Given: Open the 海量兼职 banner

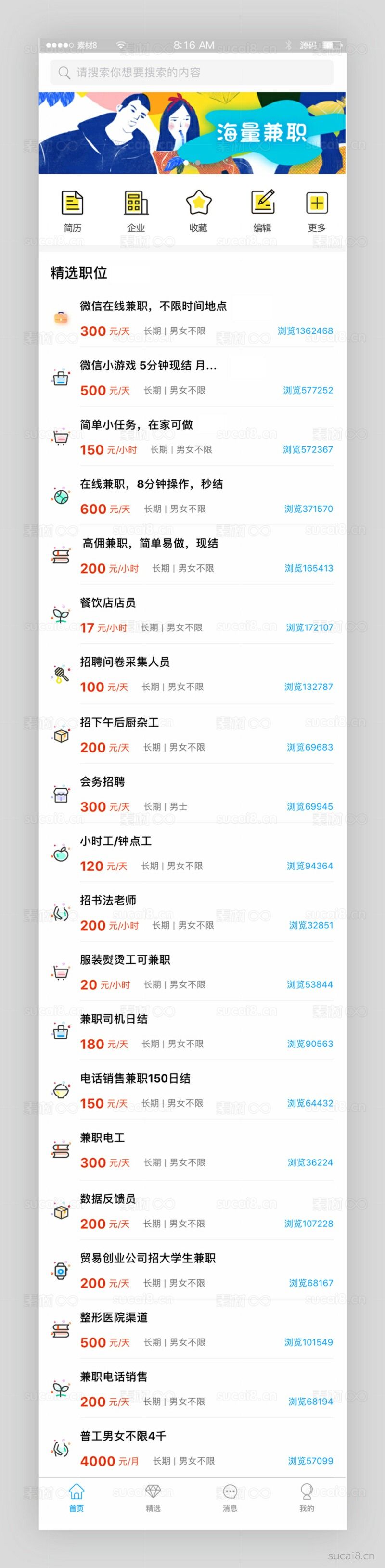Looking at the screenshot, I should pos(192,133).
